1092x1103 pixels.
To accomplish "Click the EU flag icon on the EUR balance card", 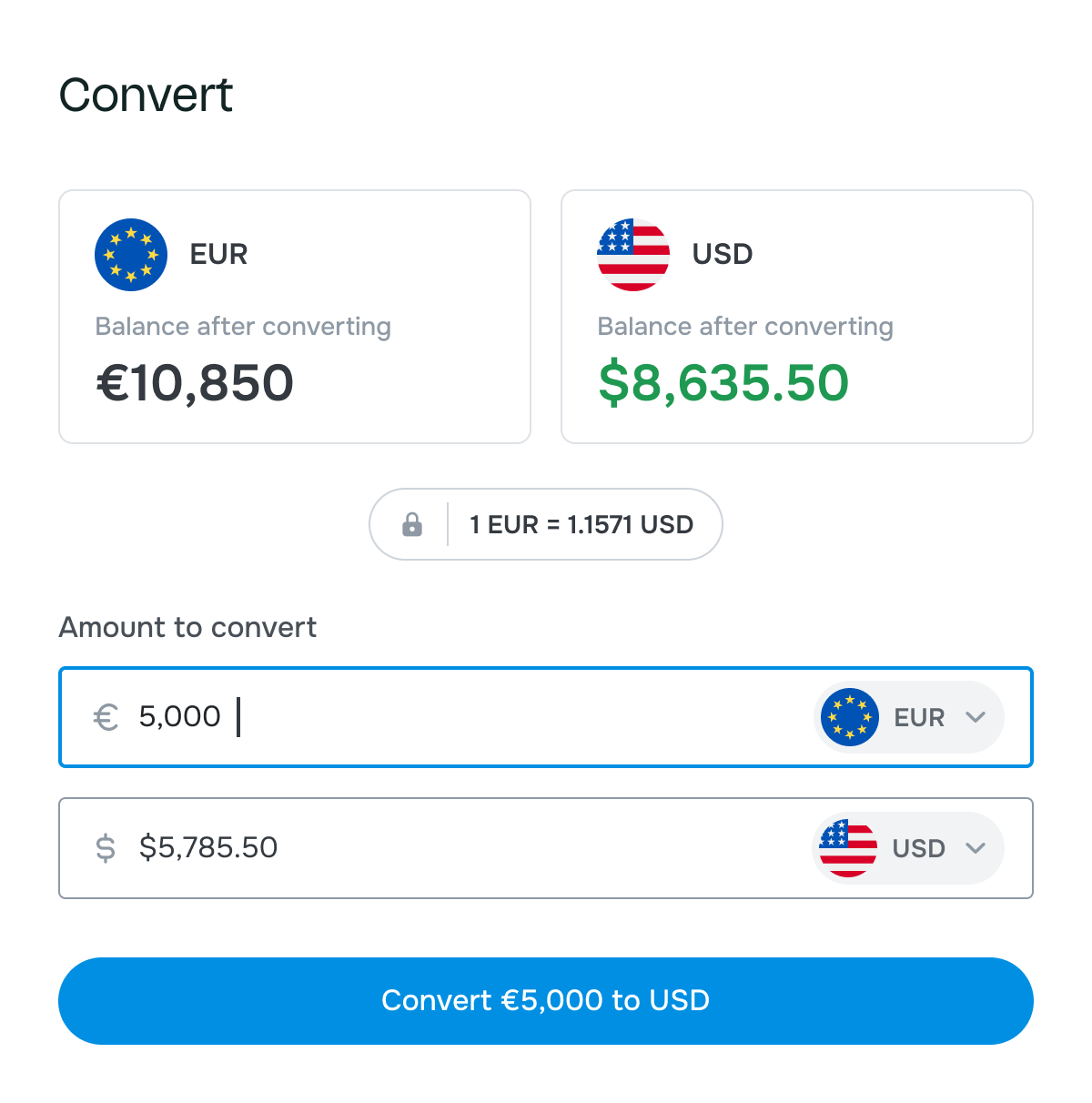I will pyautogui.click(x=131, y=254).
